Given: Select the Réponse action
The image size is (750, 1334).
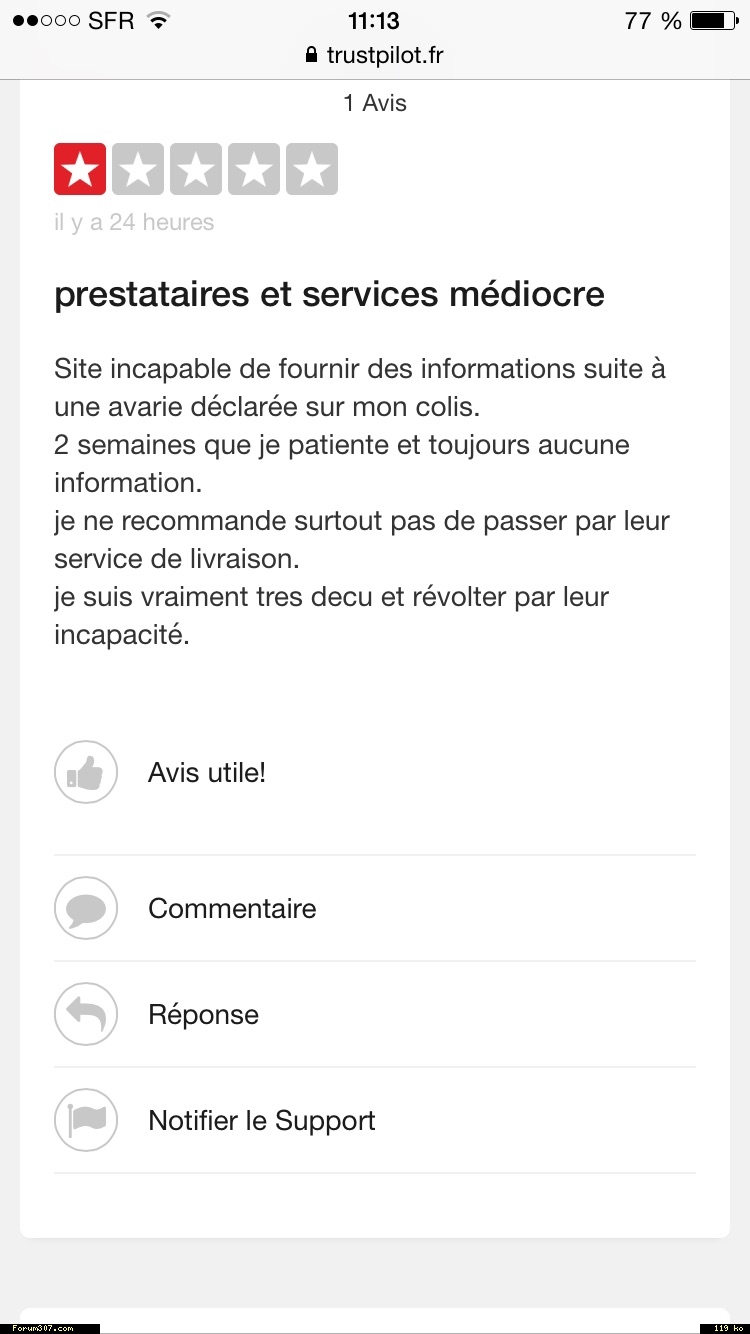Looking at the screenshot, I should pos(203,1014).
